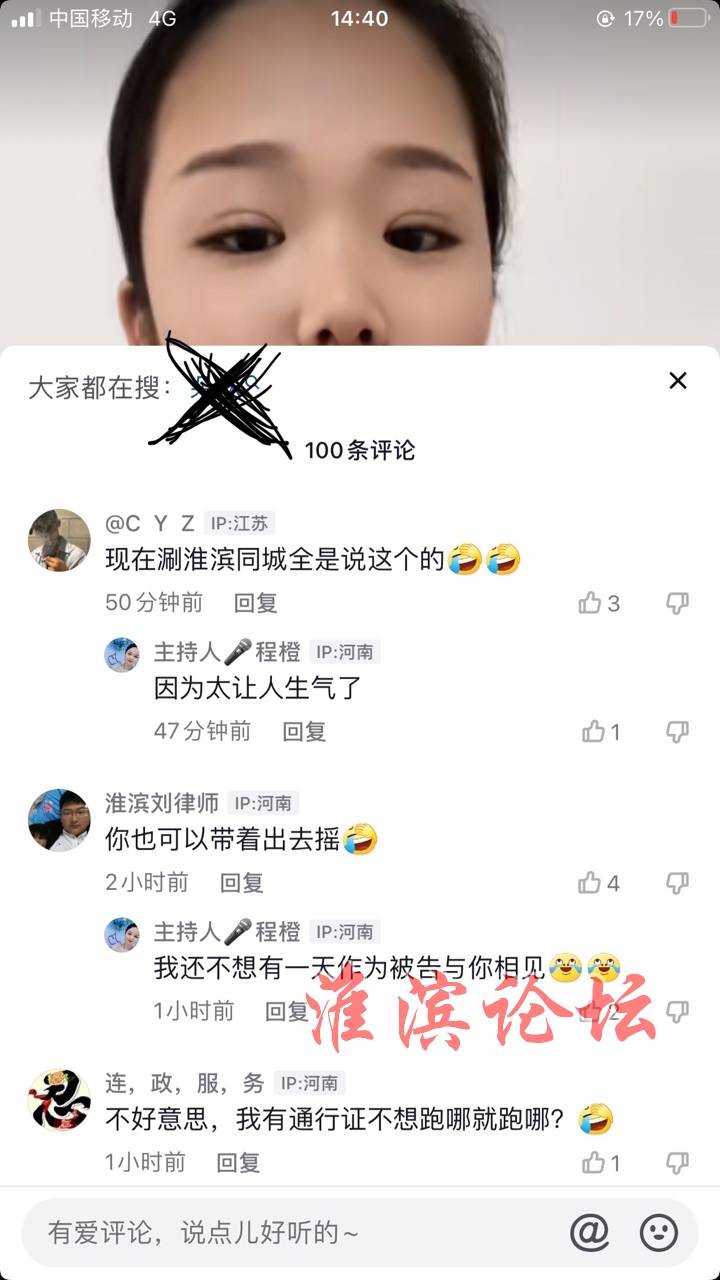Viewport: 720px width, 1280px height.
Task: Open the emoji picker
Action: 658,1233
